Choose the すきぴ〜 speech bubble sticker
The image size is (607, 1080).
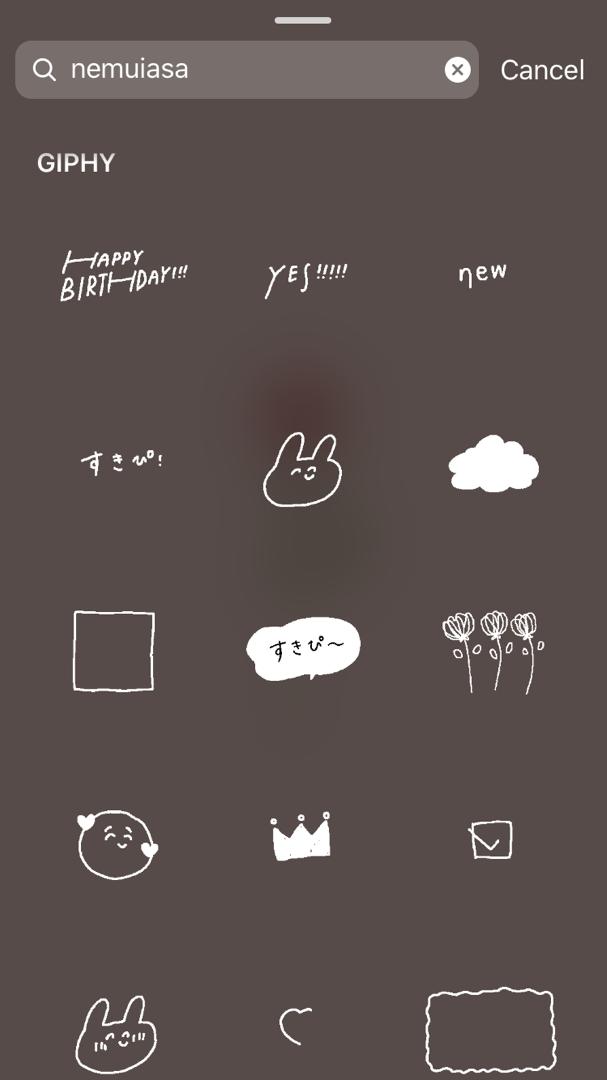[303, 648]
